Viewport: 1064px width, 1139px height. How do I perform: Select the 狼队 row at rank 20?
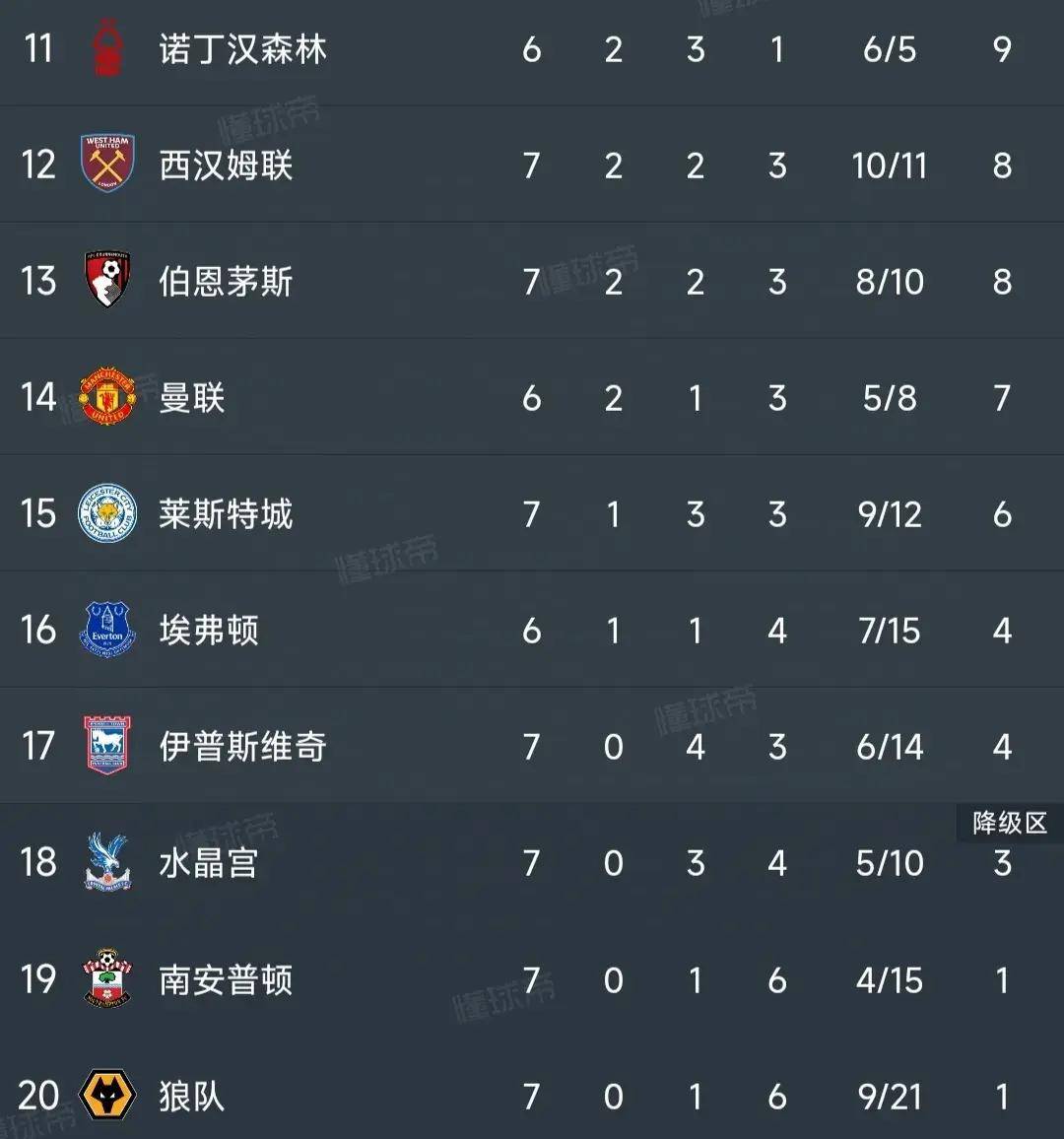pyautogui.click(x=192, y=1096)
